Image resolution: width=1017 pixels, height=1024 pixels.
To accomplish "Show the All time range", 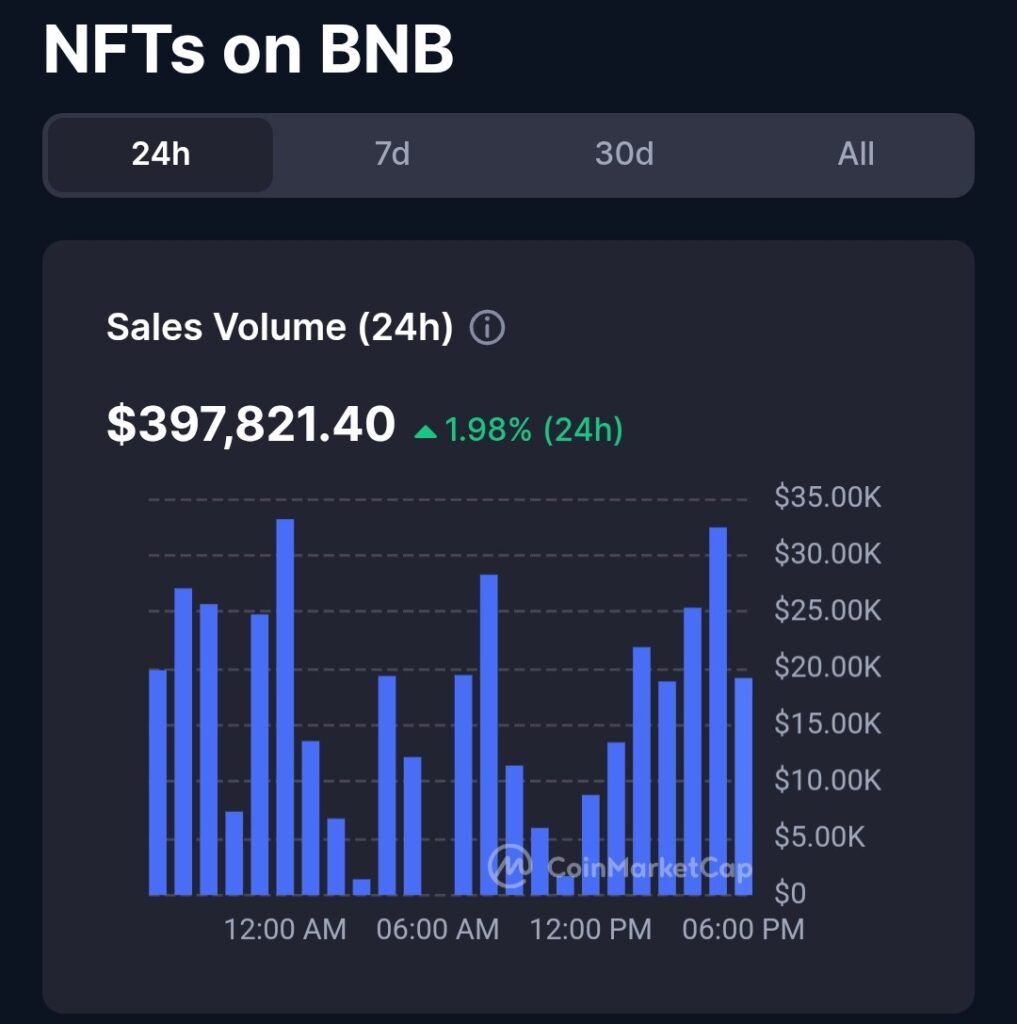I will point(856,155).
